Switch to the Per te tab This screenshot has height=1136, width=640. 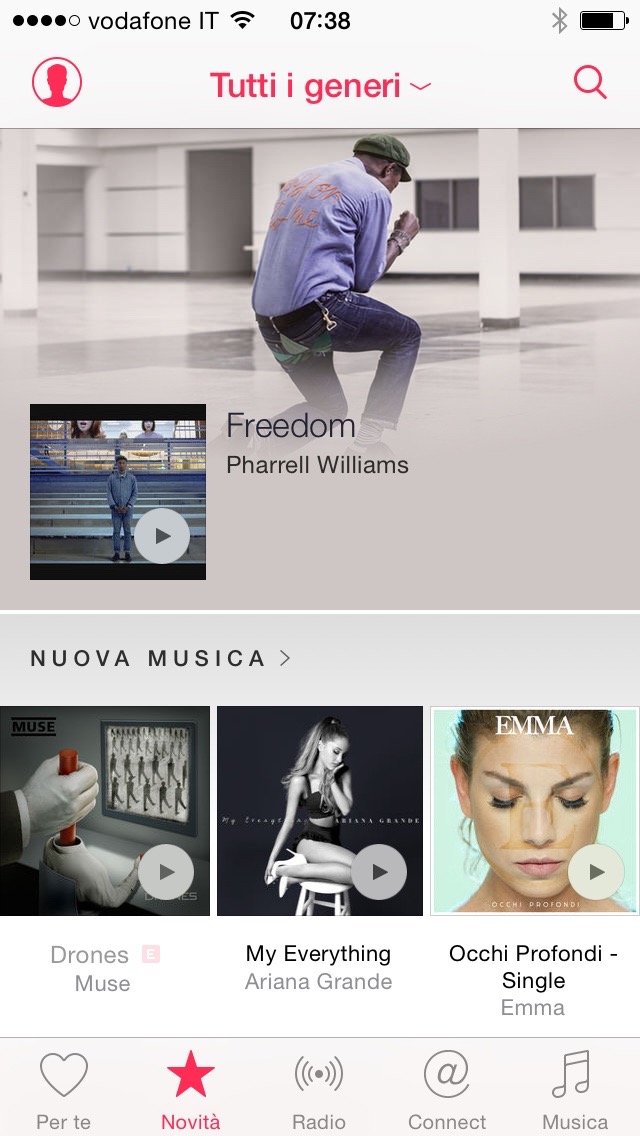[x=64, y=1090]
